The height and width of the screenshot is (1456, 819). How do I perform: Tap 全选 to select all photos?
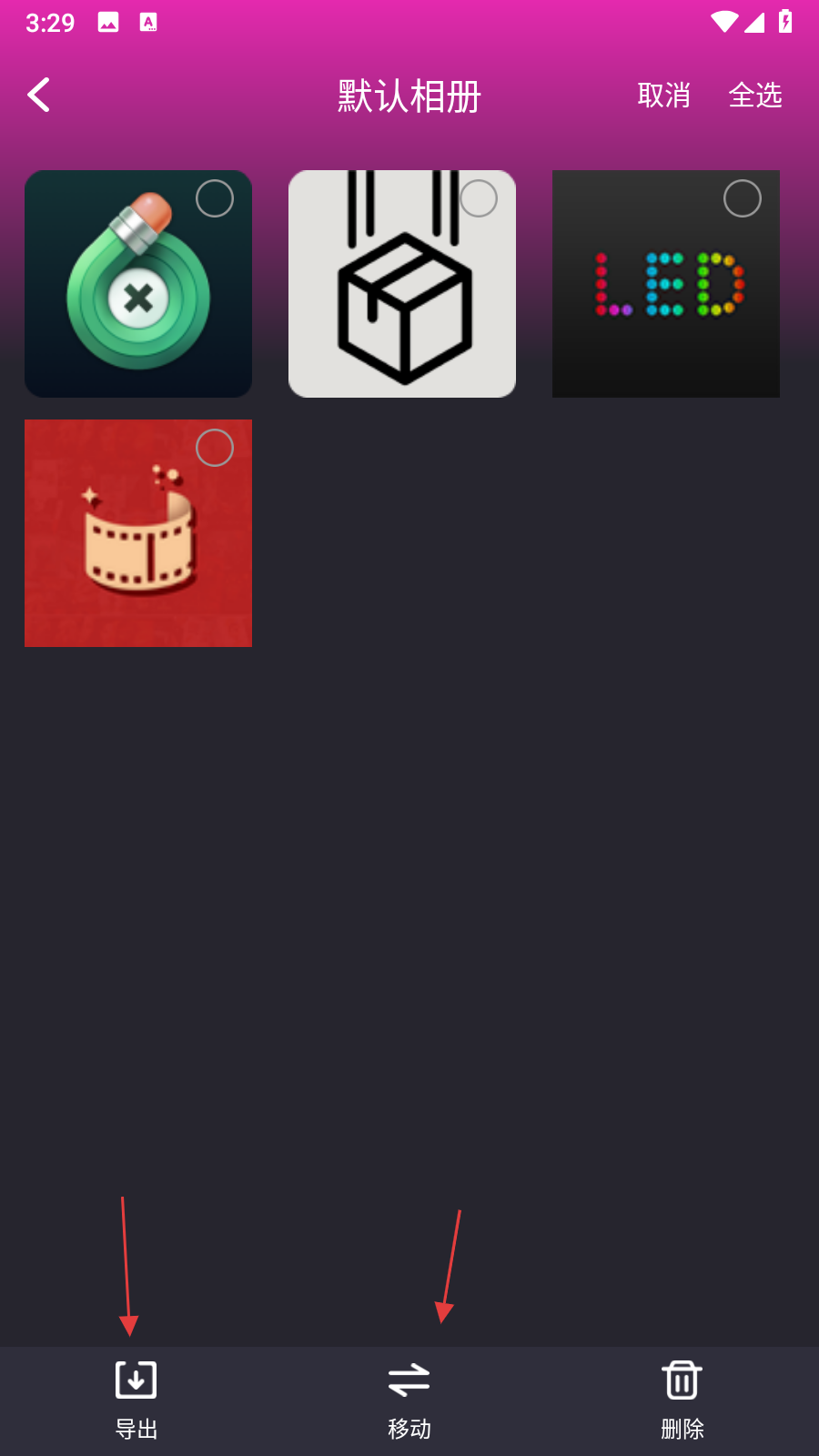754,95
